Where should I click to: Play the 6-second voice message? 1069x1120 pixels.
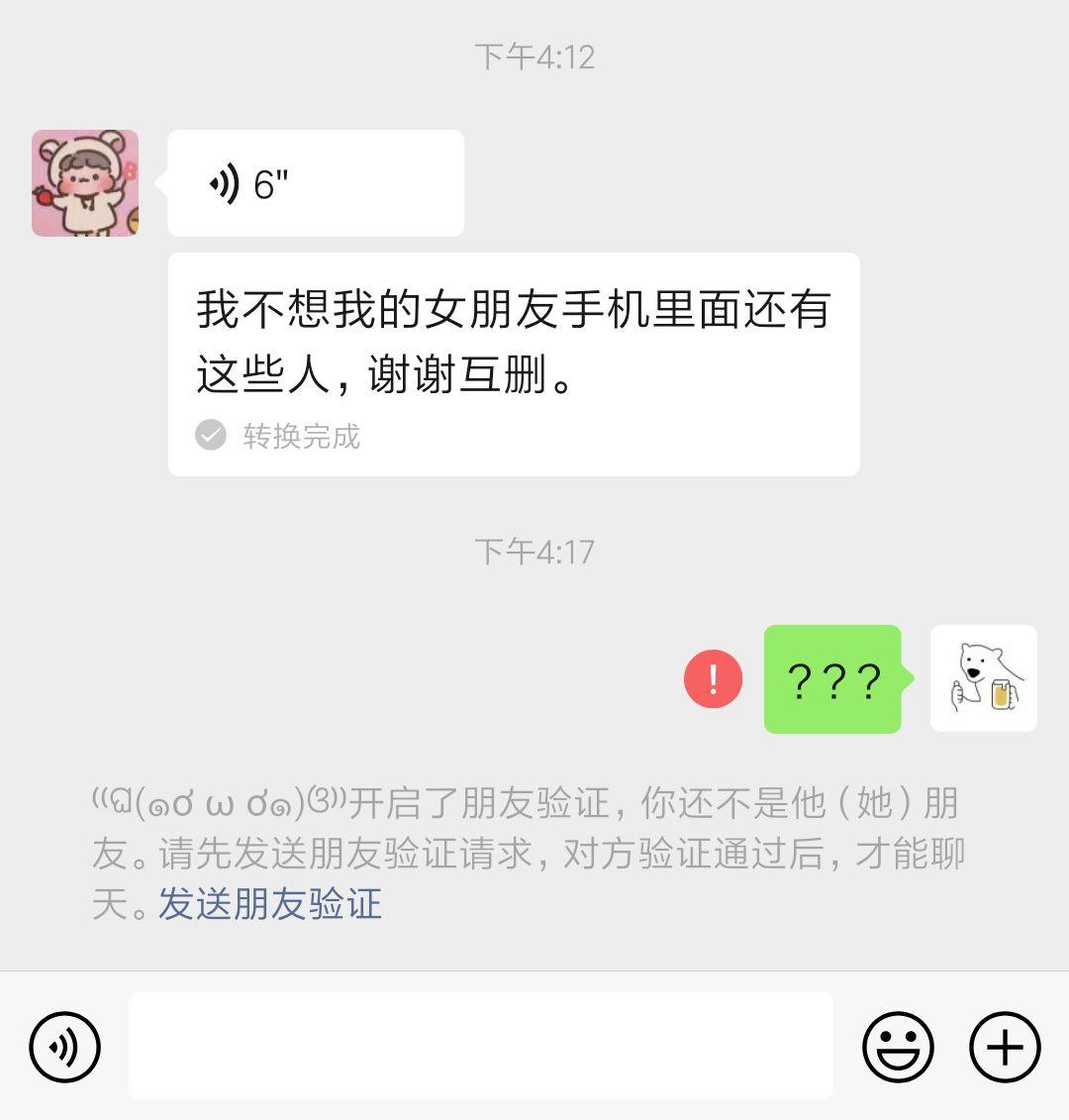317,182
